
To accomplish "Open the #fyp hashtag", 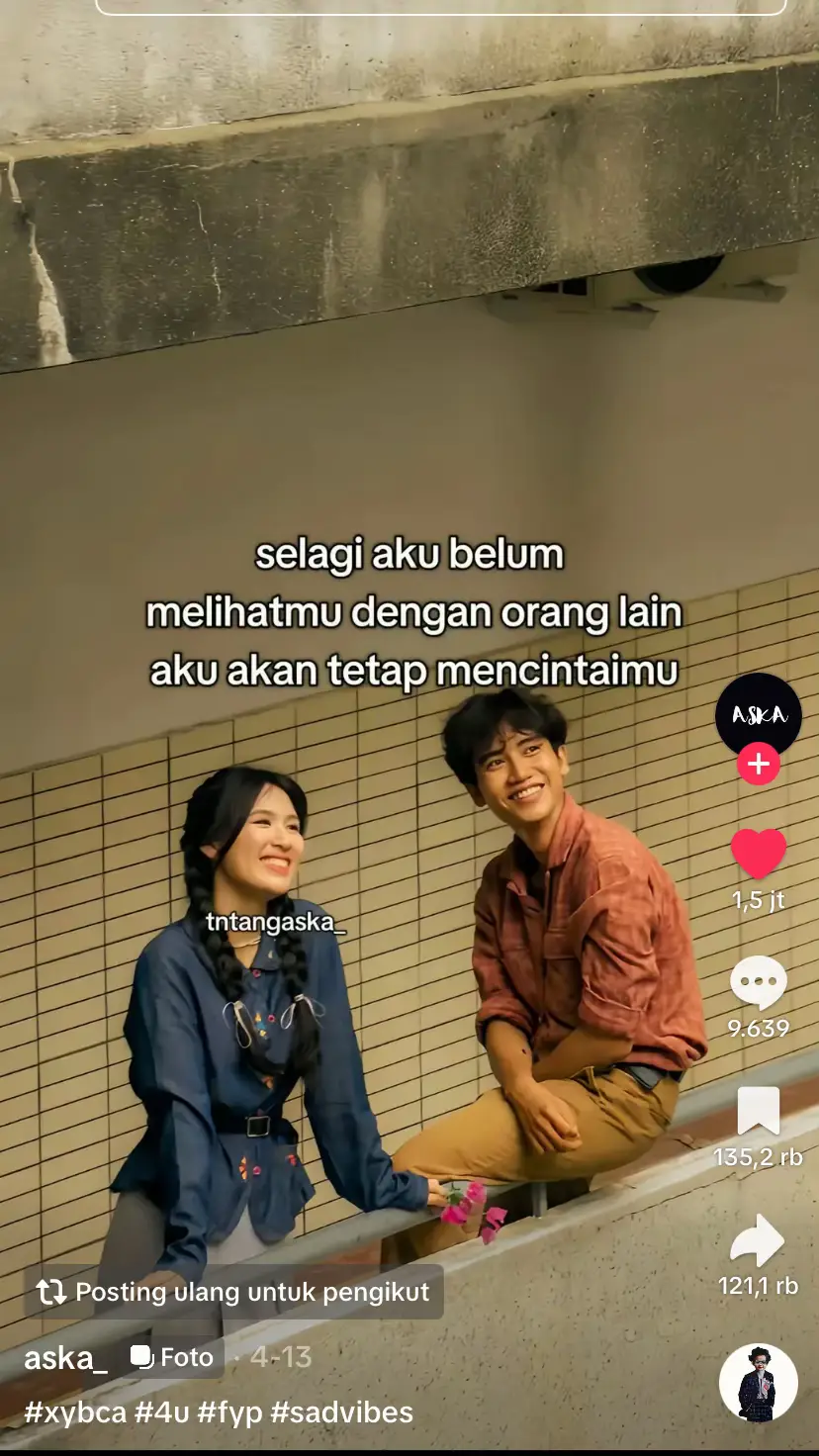I will [229, 1412].
